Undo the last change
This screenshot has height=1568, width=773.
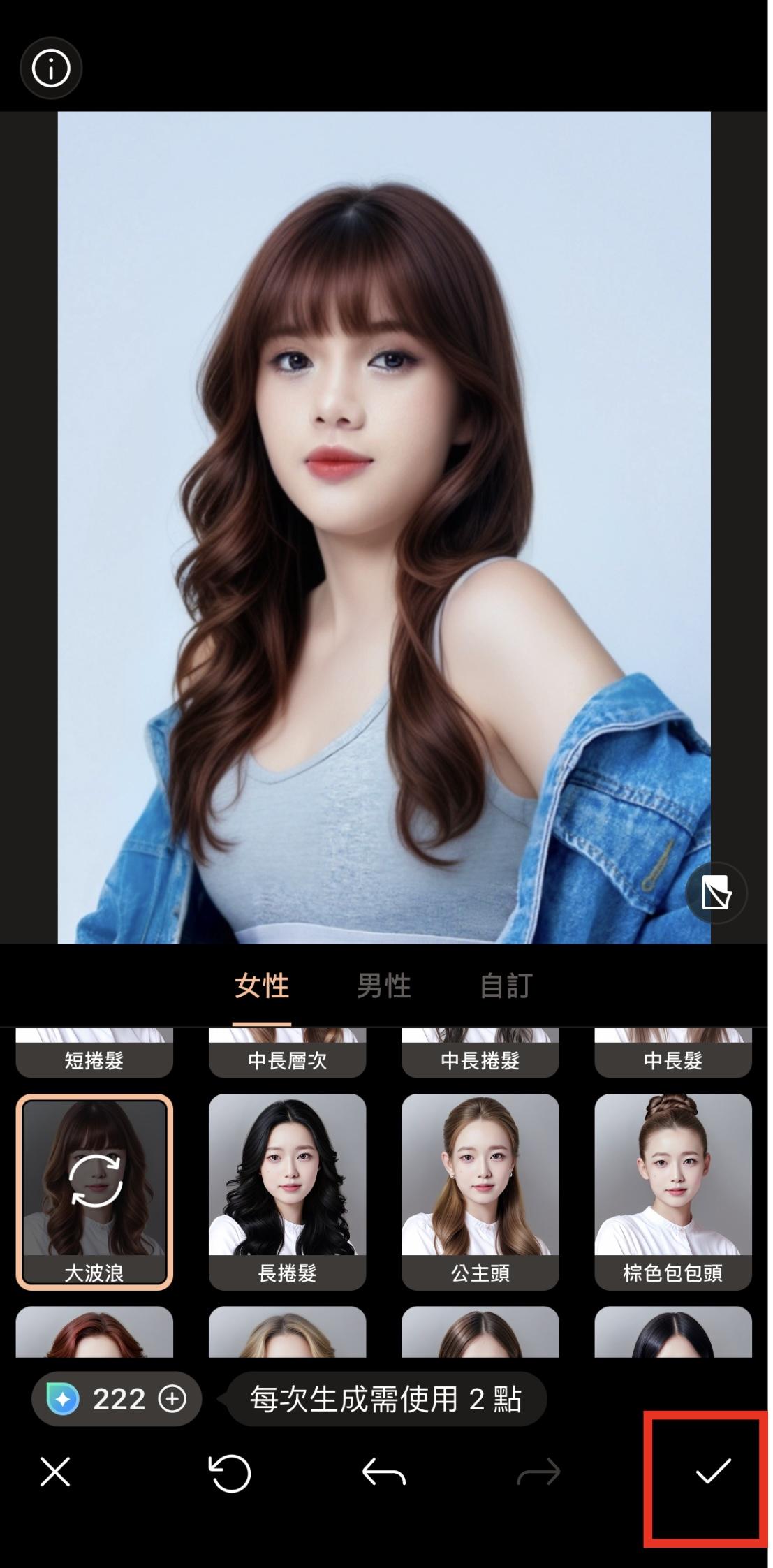[x=384, y=1472]
